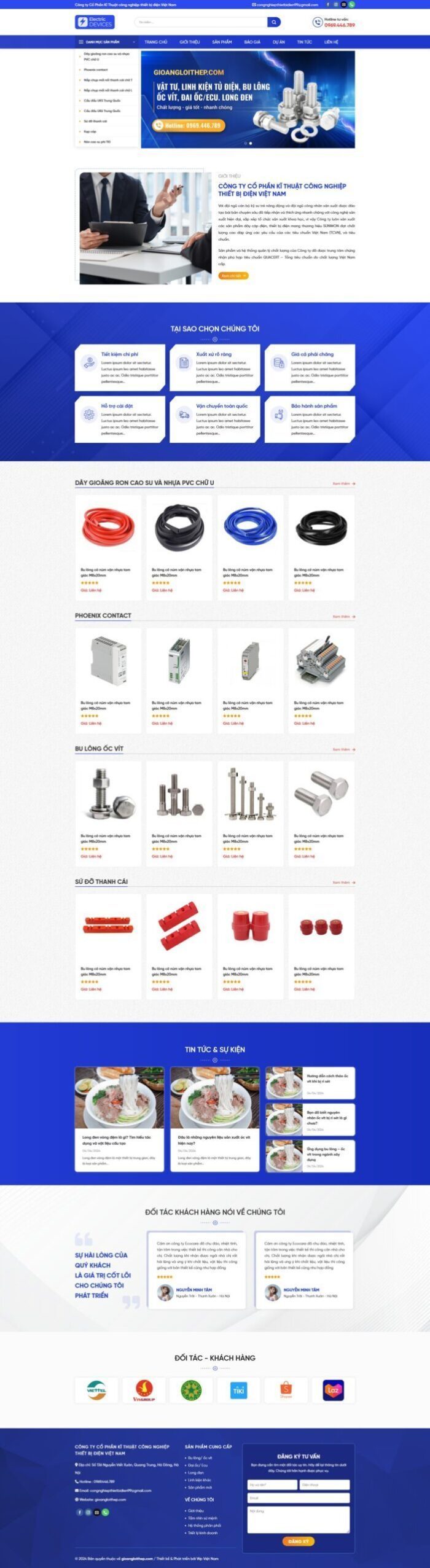
Task: Tap the Xem chi tiết button
Action: 233,276
